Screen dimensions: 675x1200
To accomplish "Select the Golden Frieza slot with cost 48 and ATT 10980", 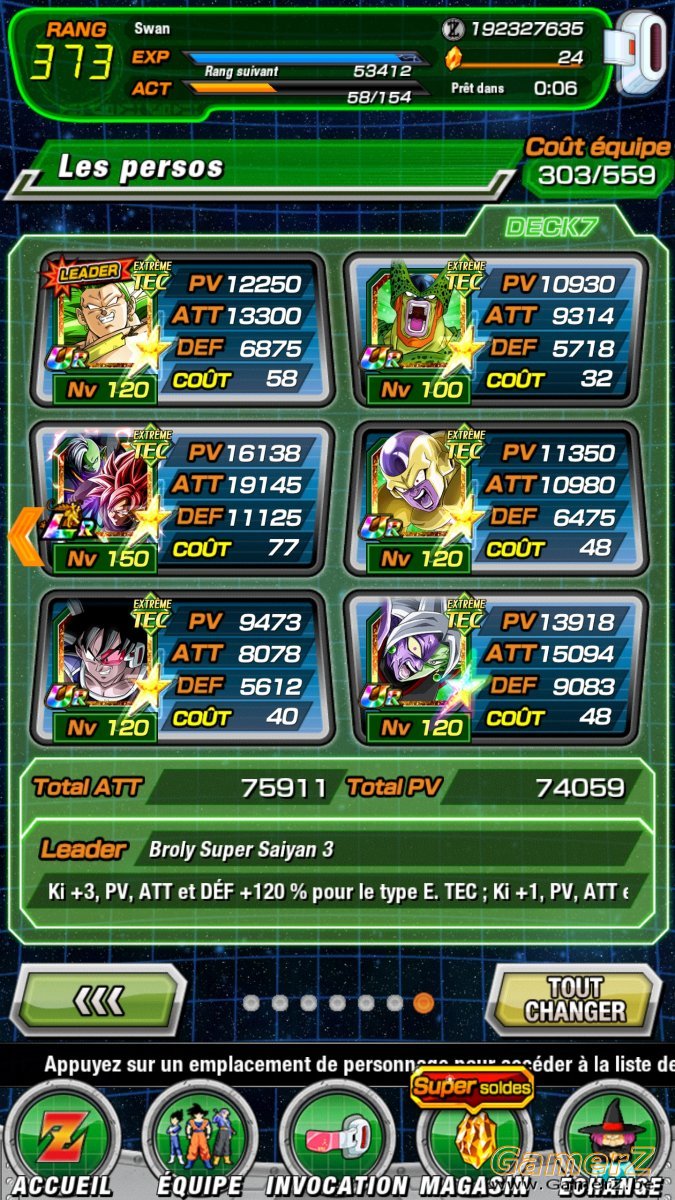I will tap(496, 499).
